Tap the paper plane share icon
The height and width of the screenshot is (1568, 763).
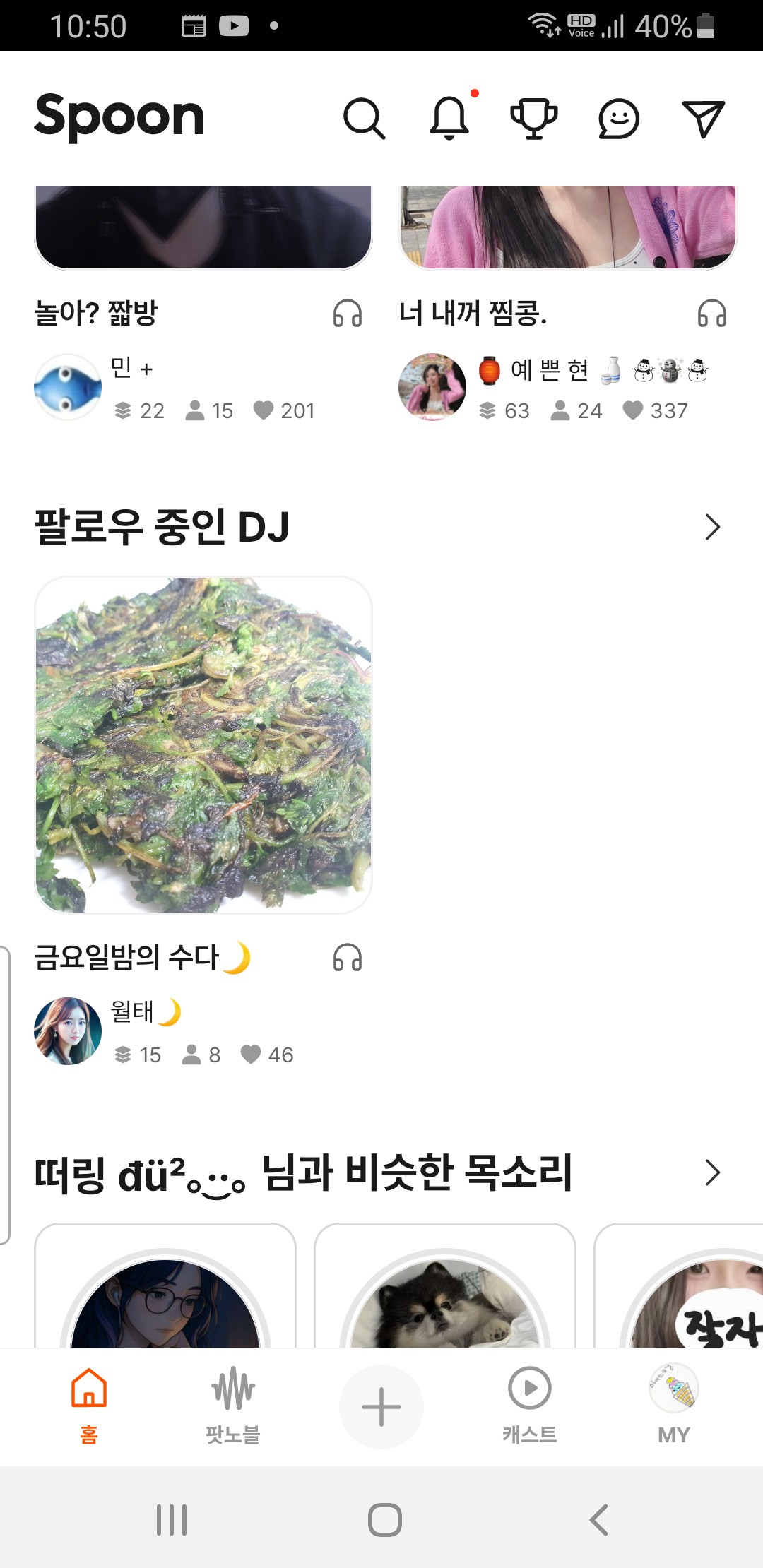[703, 118]
